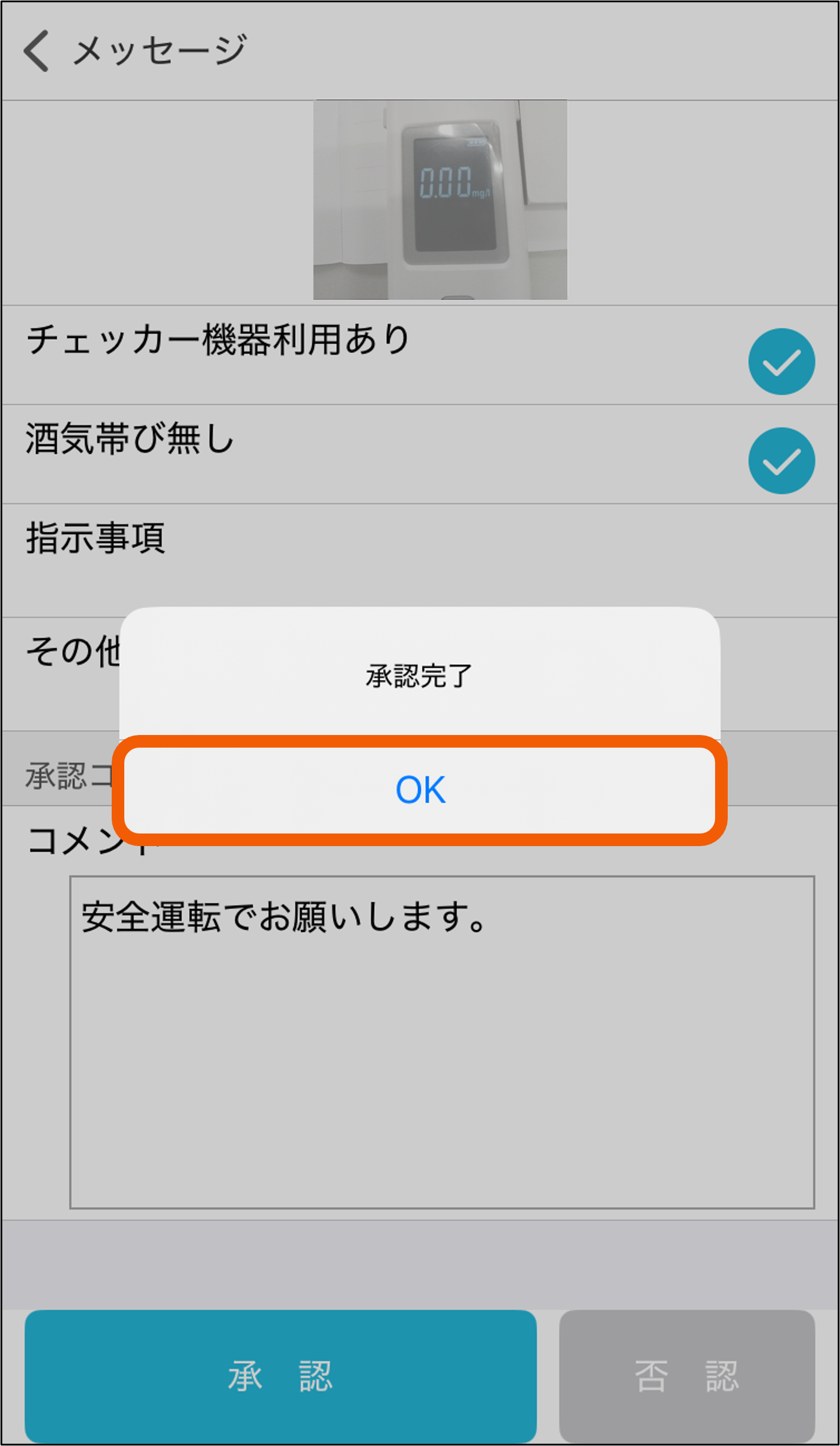Tap the 承認 approve button
Image resolution: width=840 pixels, height=1446 pixels.
click(280, 1376)
